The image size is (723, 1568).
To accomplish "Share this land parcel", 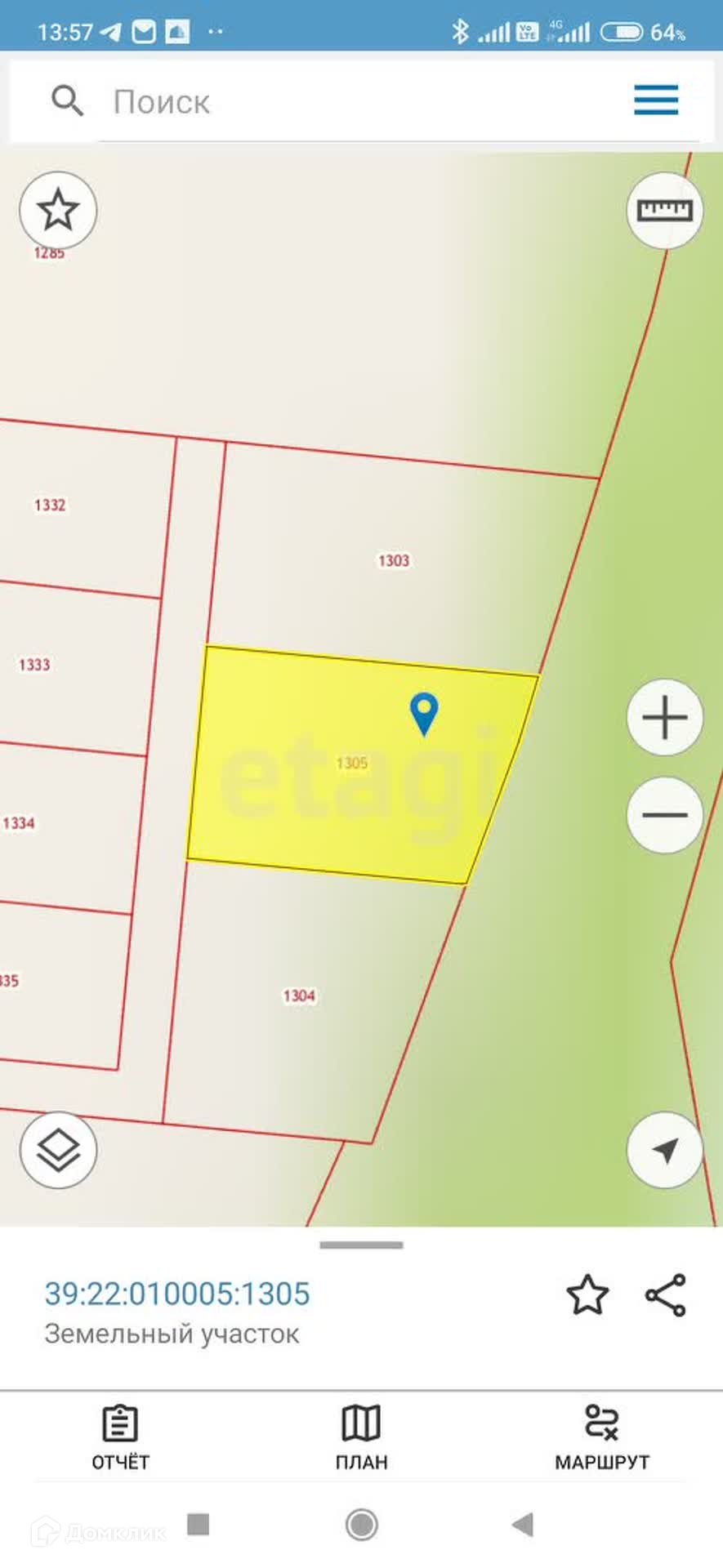I will pyautogui.click(x=666, y=1295).
